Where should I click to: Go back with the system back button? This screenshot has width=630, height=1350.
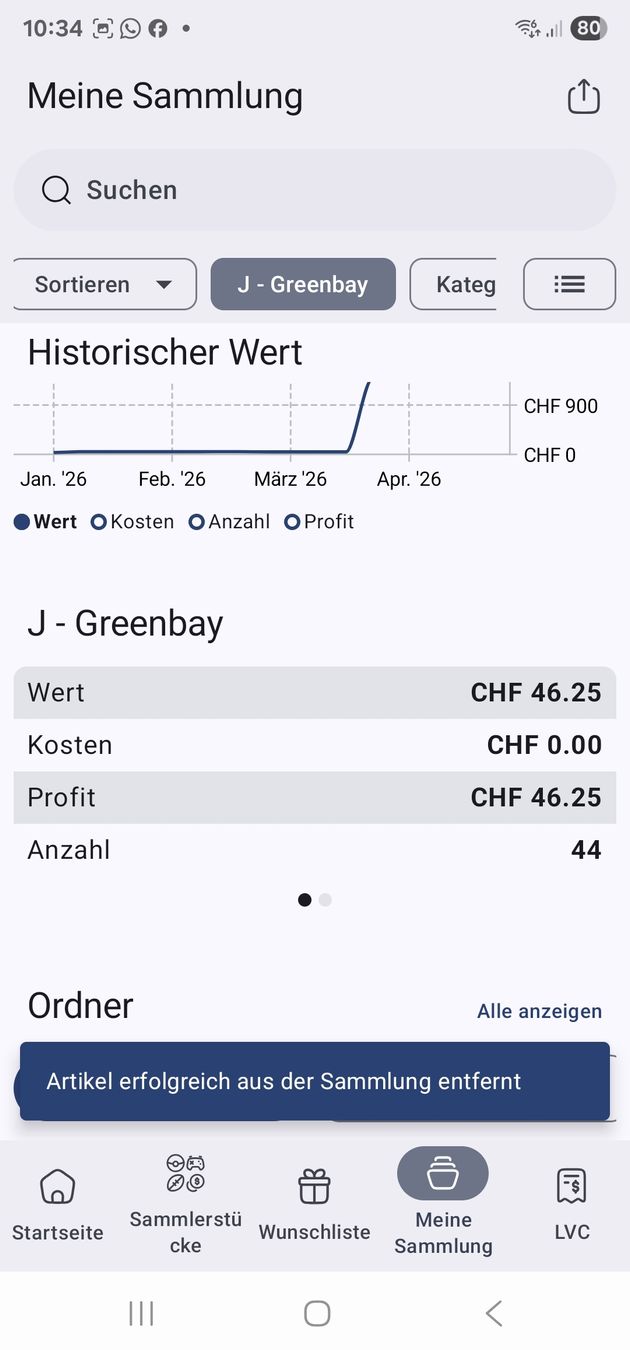point(493,1313)
